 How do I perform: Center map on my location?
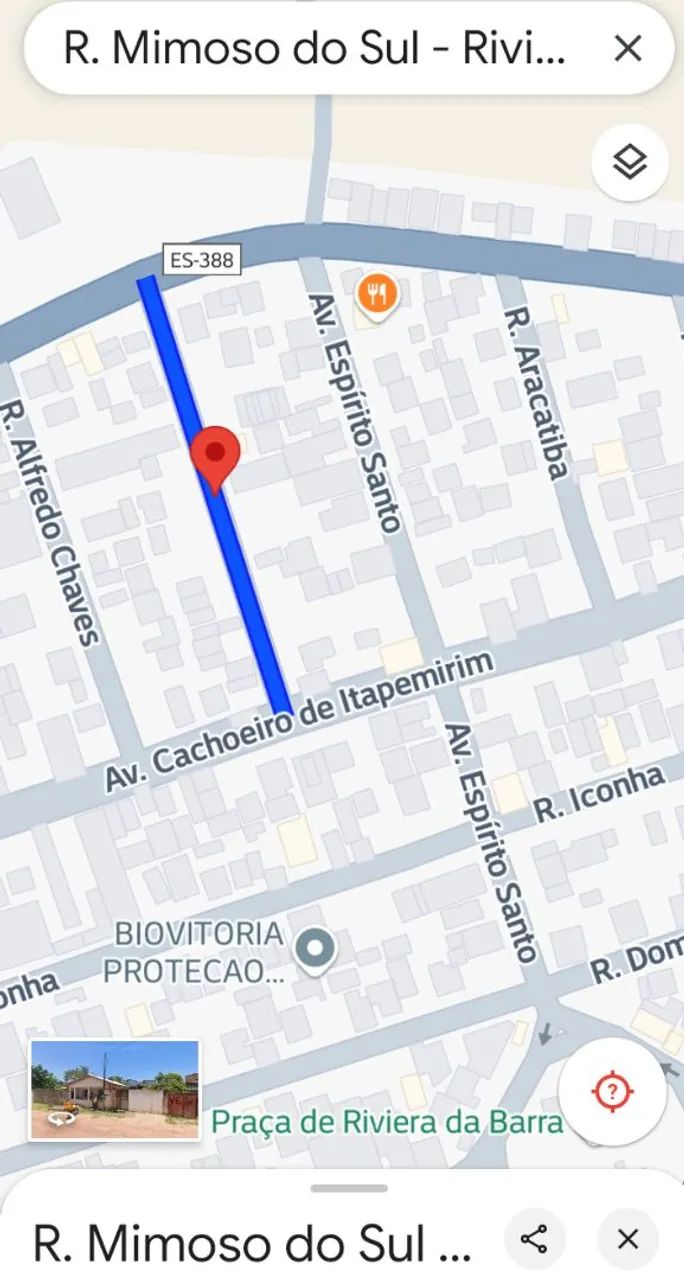(x=613, y=1091)
